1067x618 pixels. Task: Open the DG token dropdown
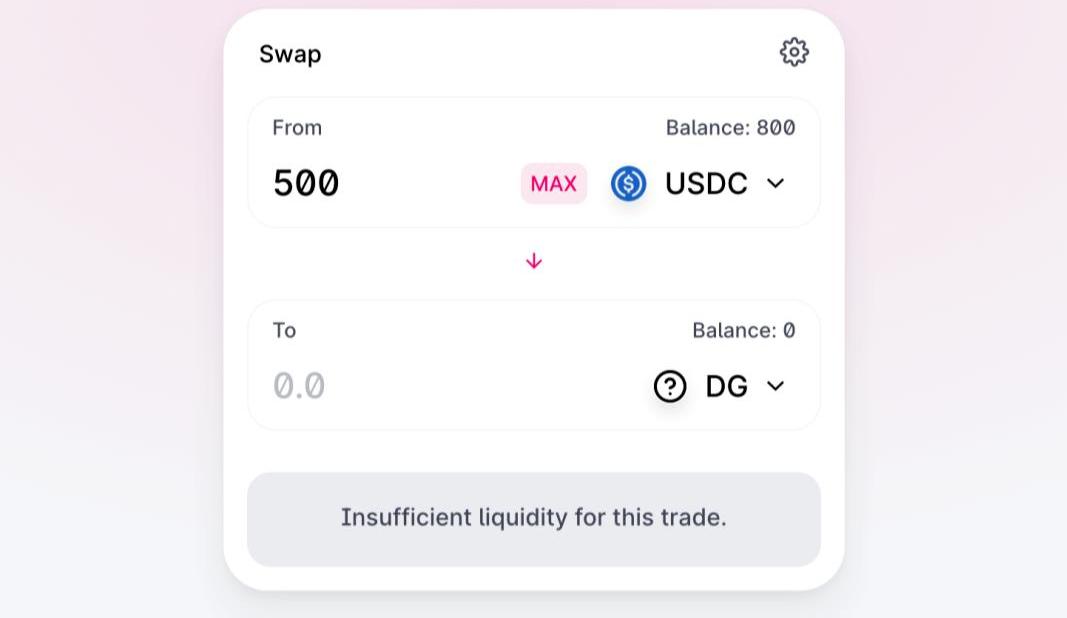point(721,386)
